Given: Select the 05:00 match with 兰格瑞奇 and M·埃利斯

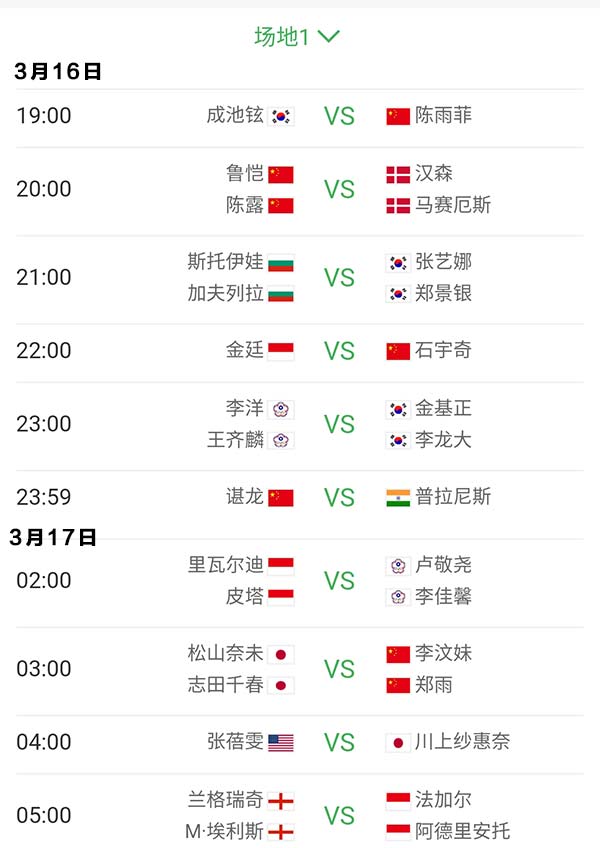Looking at the screenshot, I should tap(300, 815).
